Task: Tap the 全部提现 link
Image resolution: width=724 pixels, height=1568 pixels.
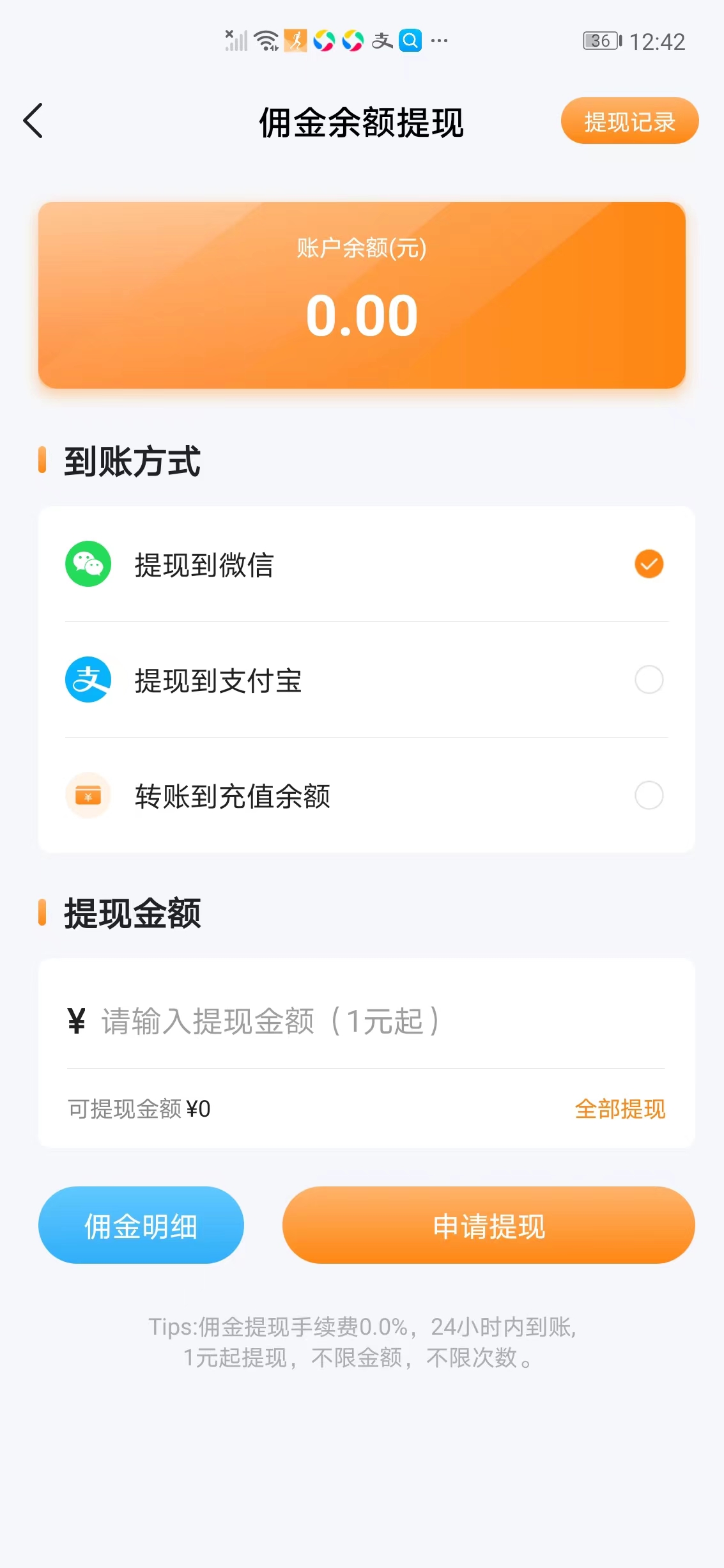Action: [620, 1109]
